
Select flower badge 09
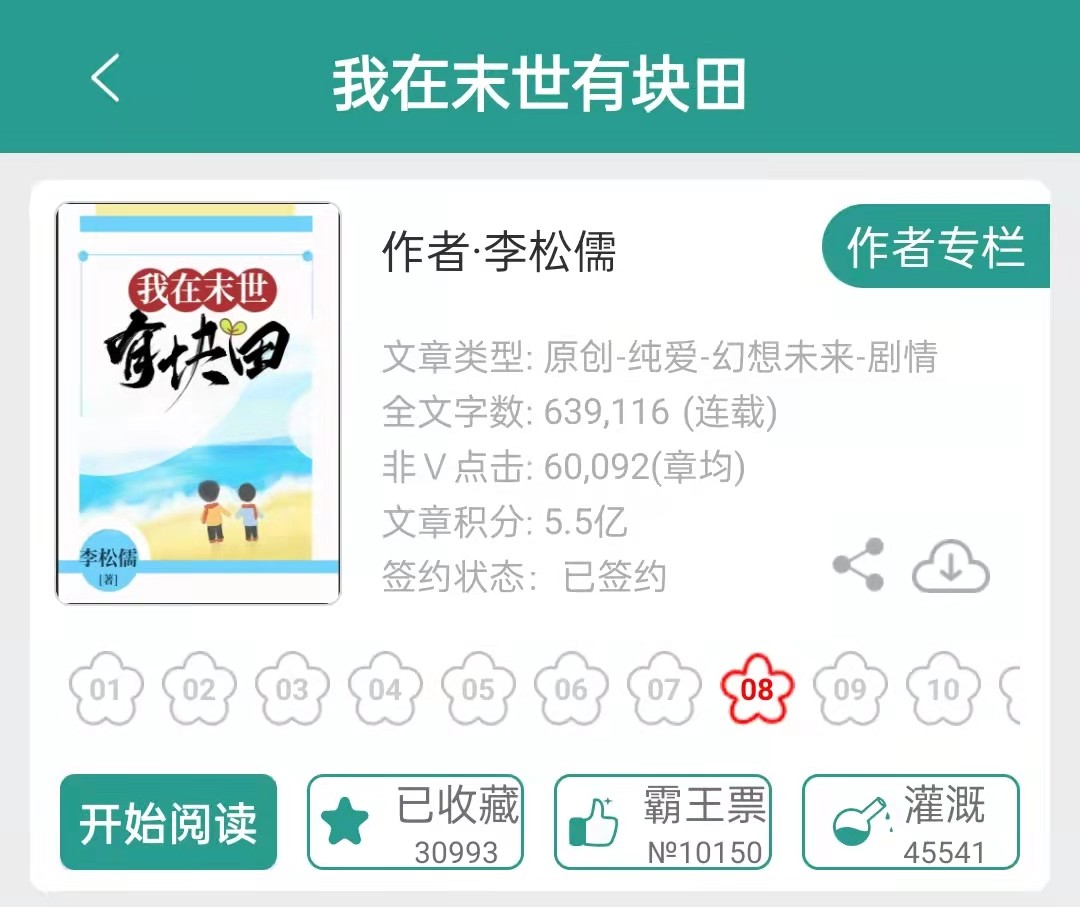[x=850, y=689]
